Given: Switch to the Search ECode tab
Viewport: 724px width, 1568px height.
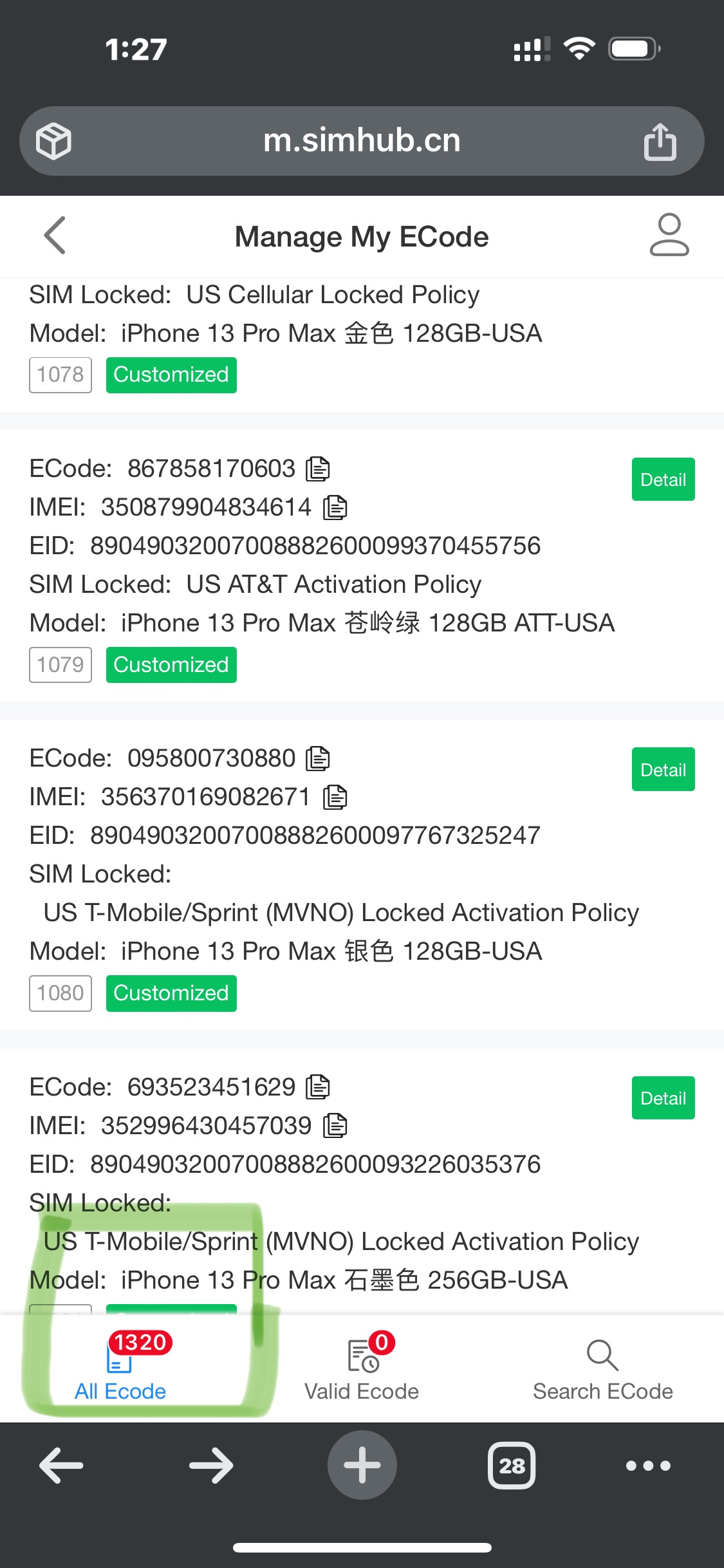Looking at the screenshot, I should tap(603, 1367).
